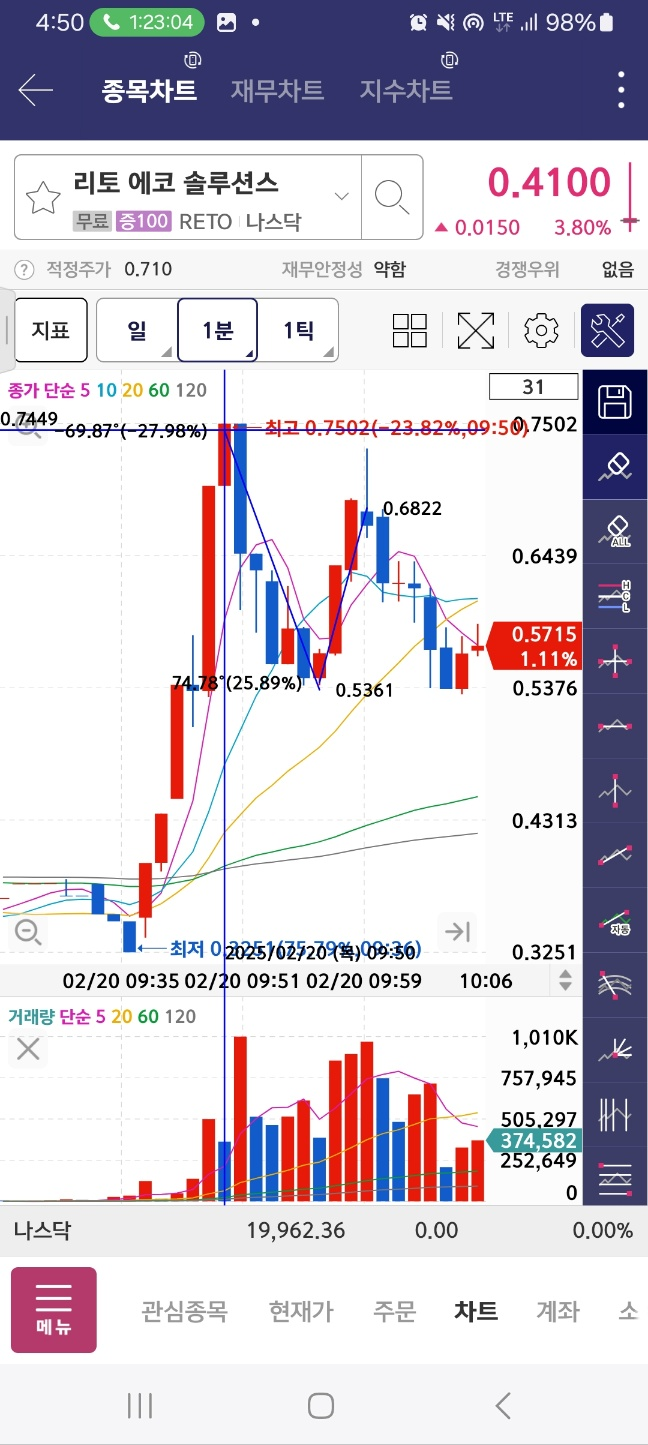
Task: Open the 메뉴 menu button
Action: (x=54, y=1310)
